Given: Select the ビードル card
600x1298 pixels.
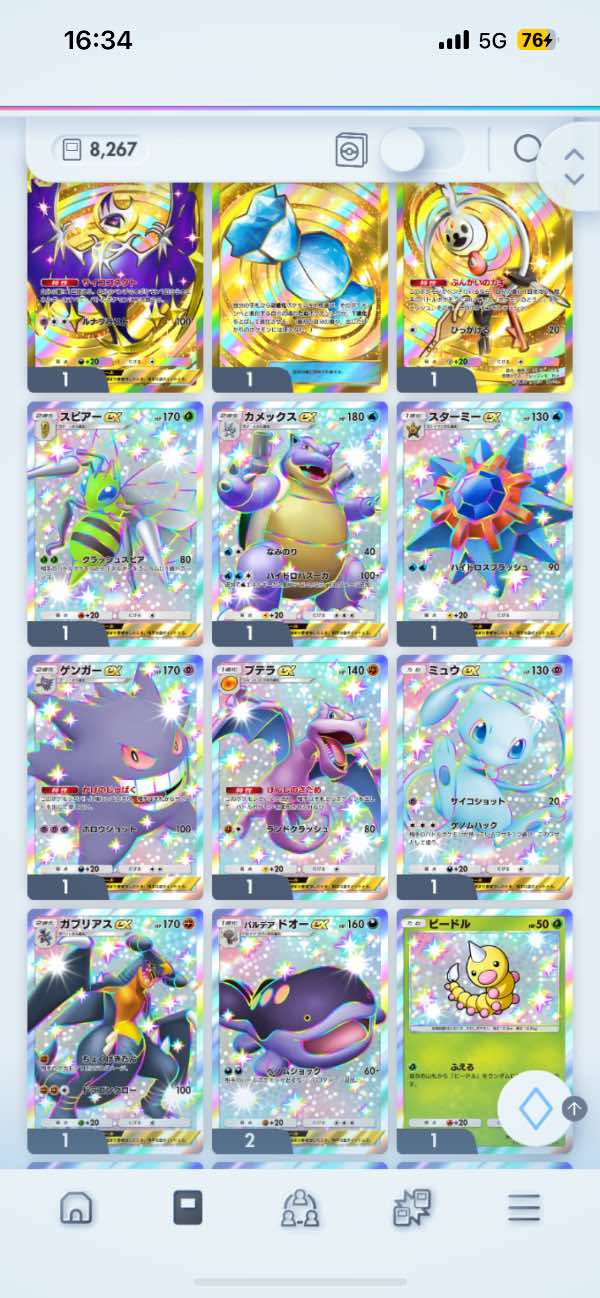Looking at the screenshot, I should (x=484, y=1030).
